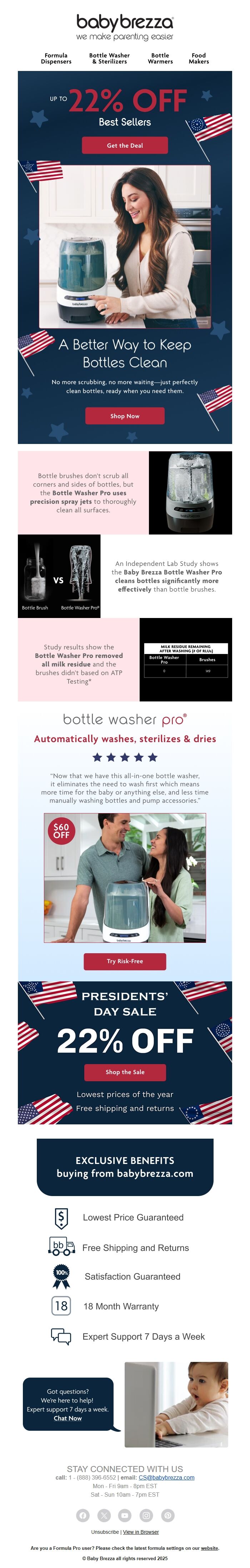
Task: Tap the Get the Deal button
Action: 125,145
